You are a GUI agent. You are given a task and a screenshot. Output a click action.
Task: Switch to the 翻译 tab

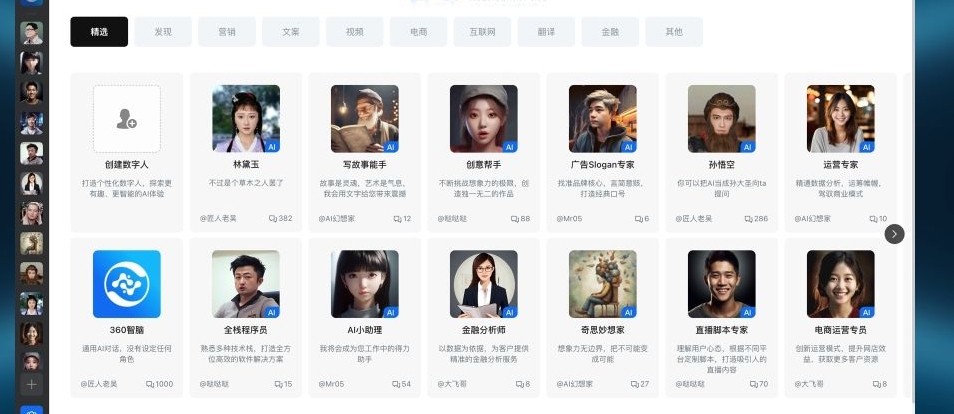546,32
